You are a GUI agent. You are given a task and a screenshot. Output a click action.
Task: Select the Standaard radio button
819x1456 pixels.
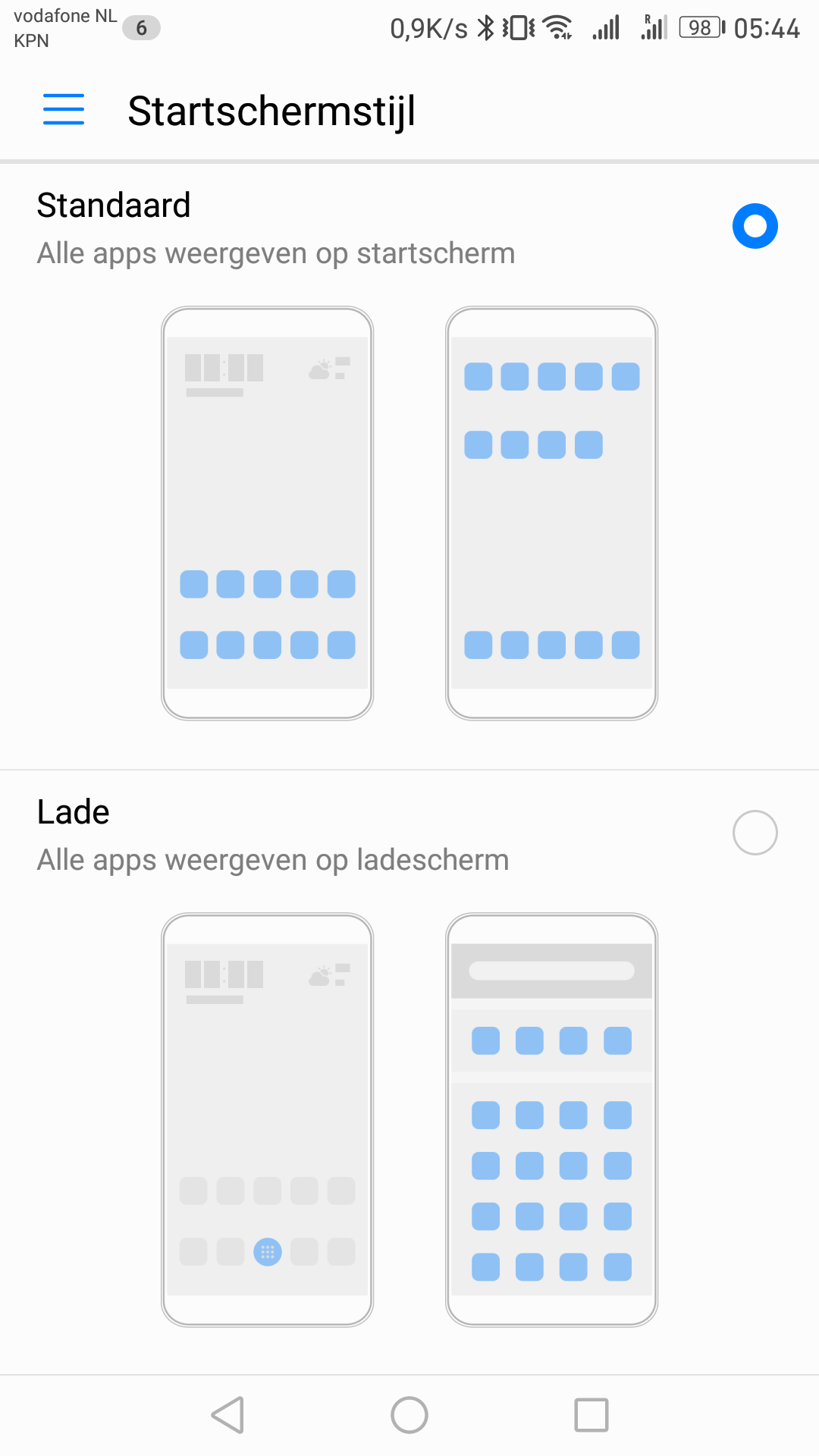point(755,226)
